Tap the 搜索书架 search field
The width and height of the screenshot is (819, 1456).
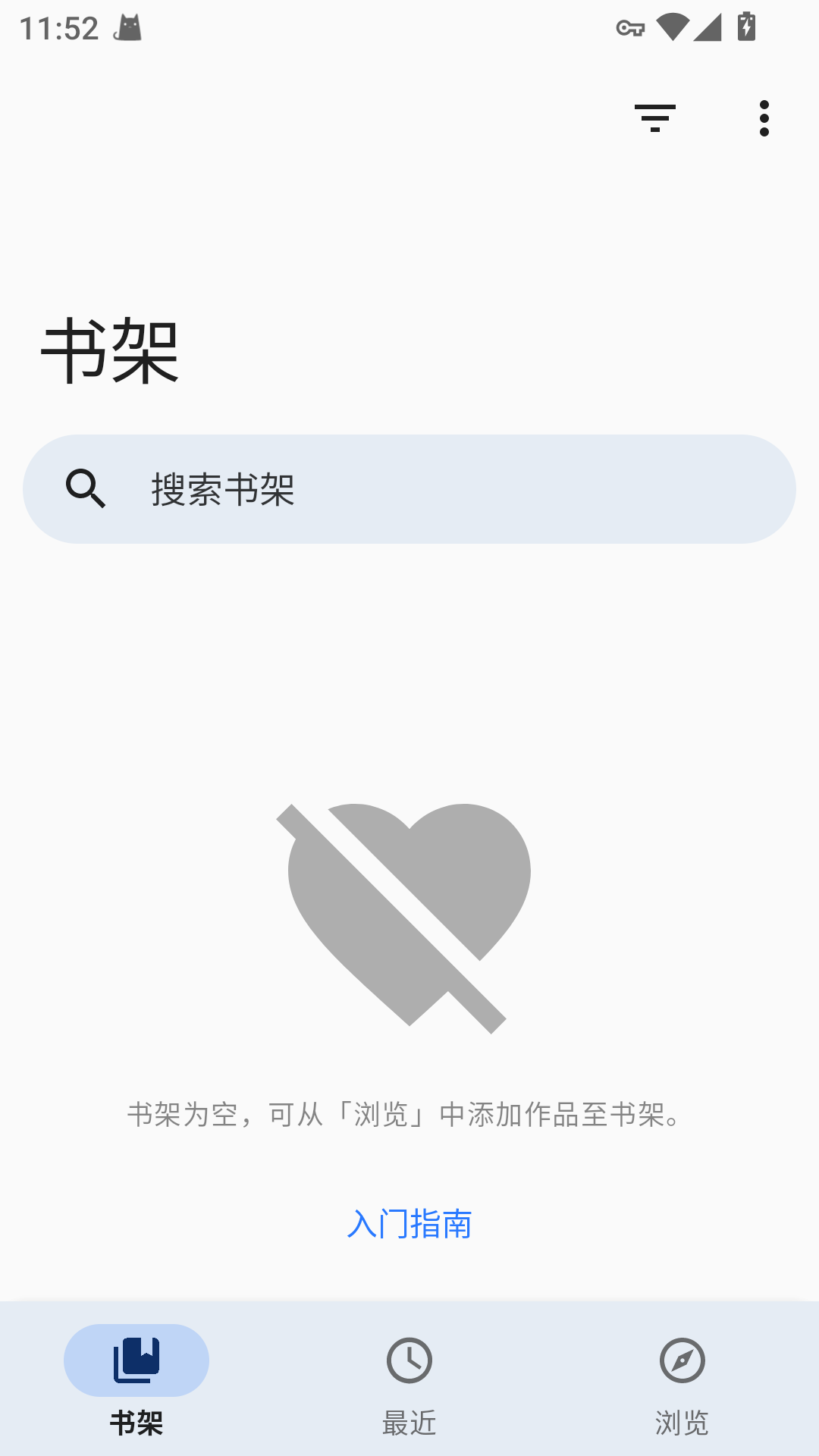point(409,489)
